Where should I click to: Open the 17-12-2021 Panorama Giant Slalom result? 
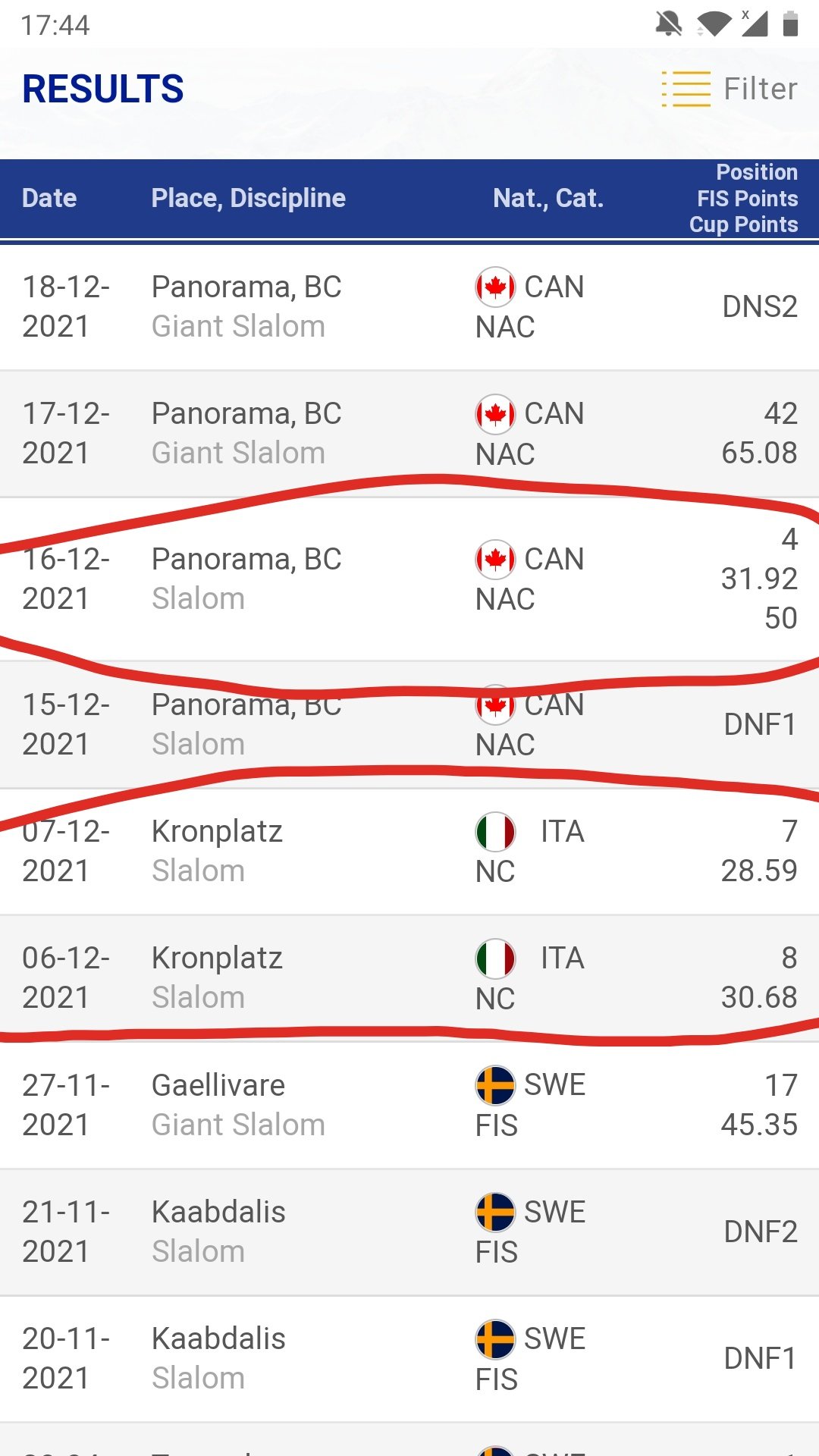point(409,434)
